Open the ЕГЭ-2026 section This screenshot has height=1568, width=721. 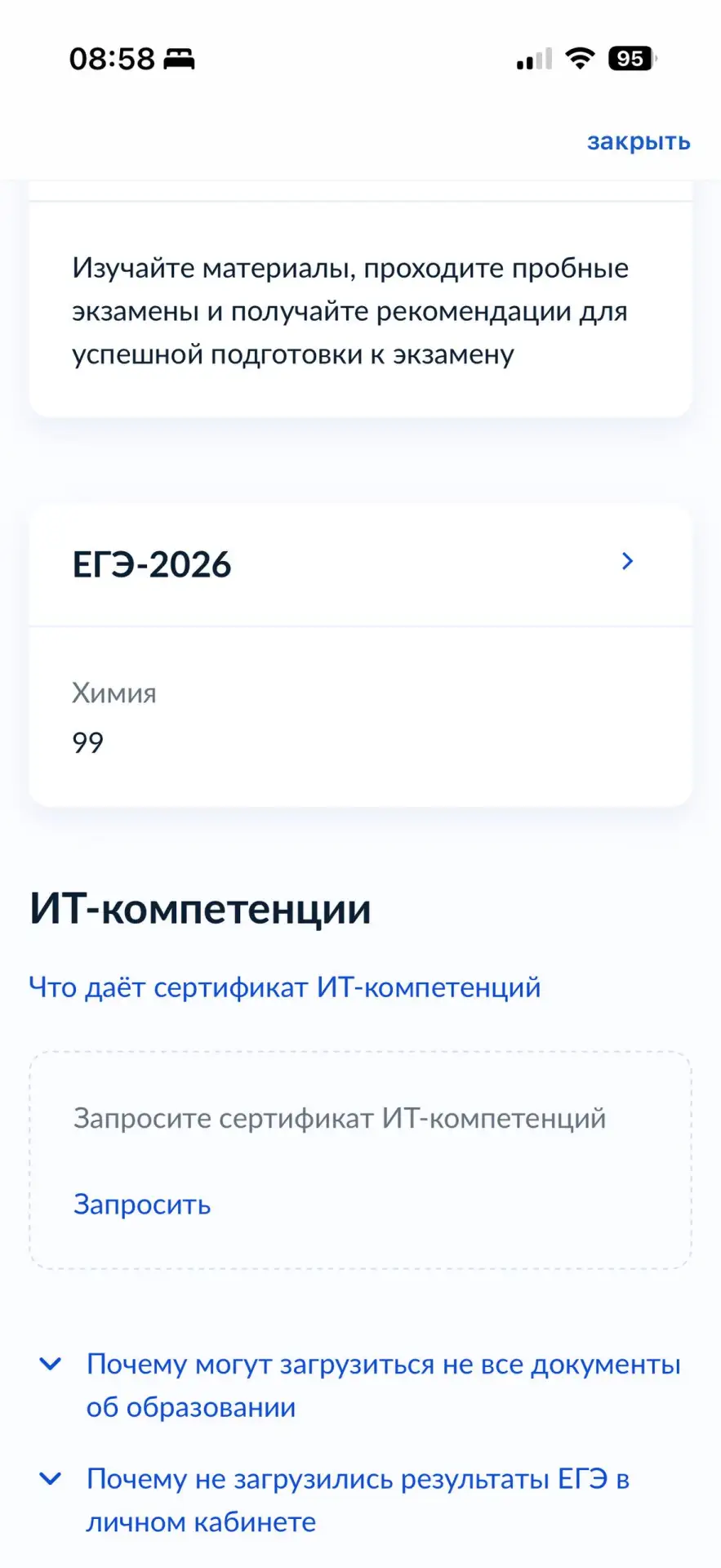click(360, 564)
